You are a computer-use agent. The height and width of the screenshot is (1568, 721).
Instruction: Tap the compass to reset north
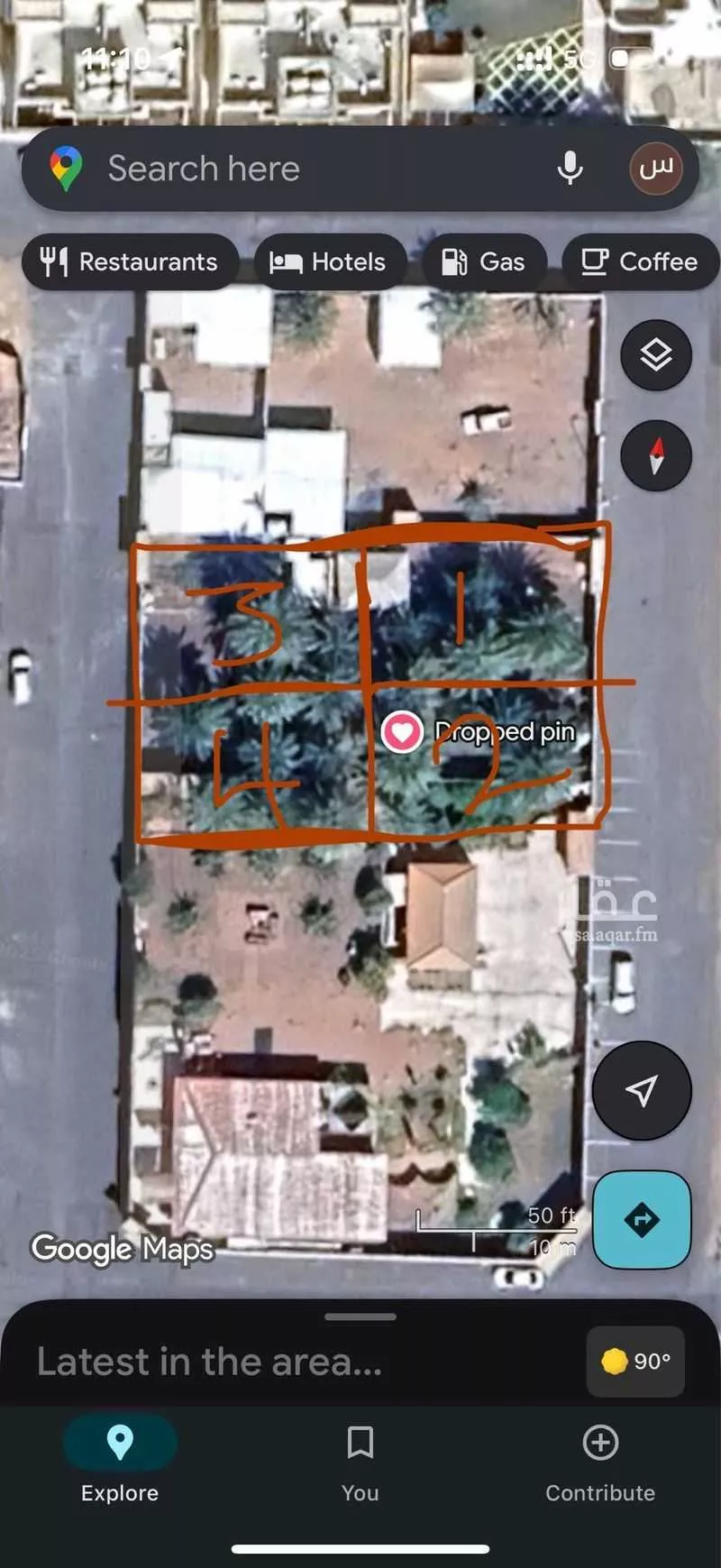coord(656,455)
